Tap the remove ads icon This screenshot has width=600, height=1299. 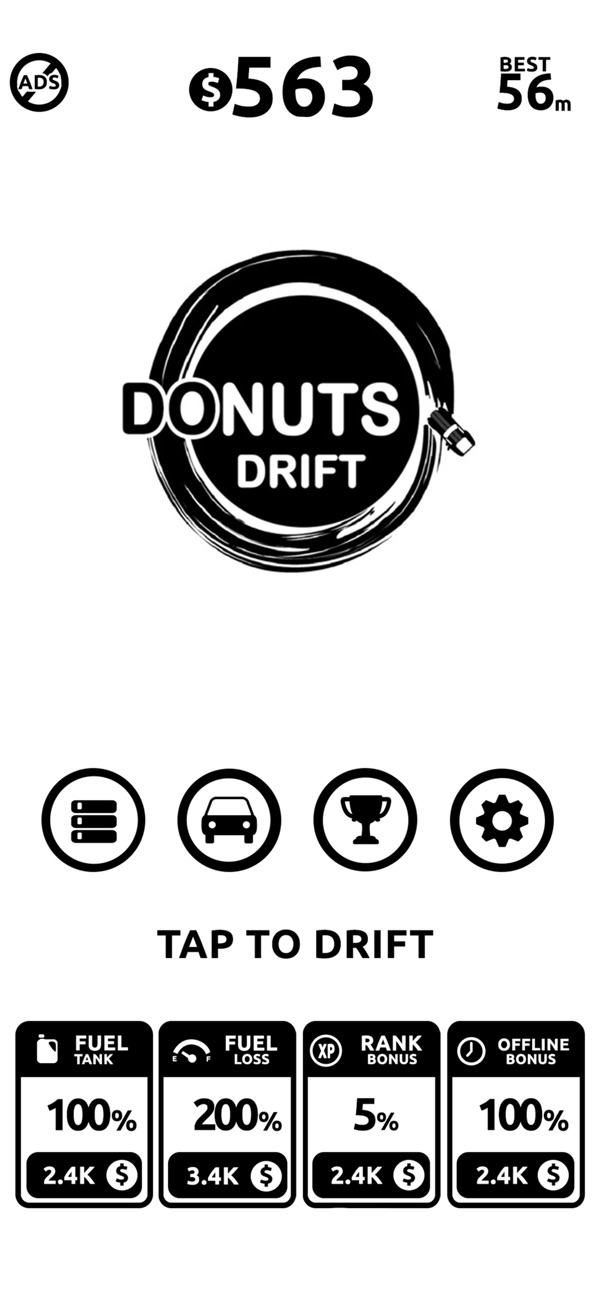[40, 83]
